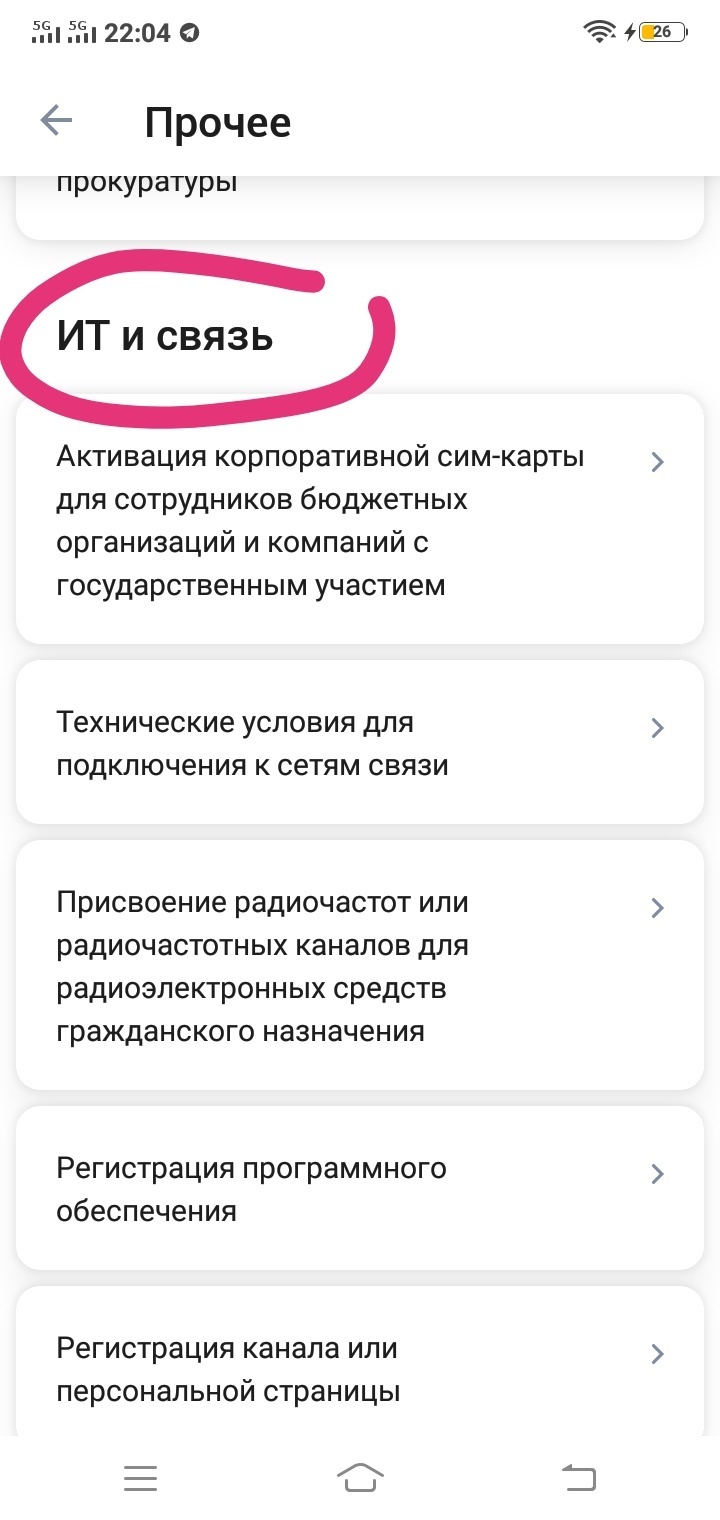Select Присвоение радиочастот или радиочастотных каналов

[x=360, y=965]
